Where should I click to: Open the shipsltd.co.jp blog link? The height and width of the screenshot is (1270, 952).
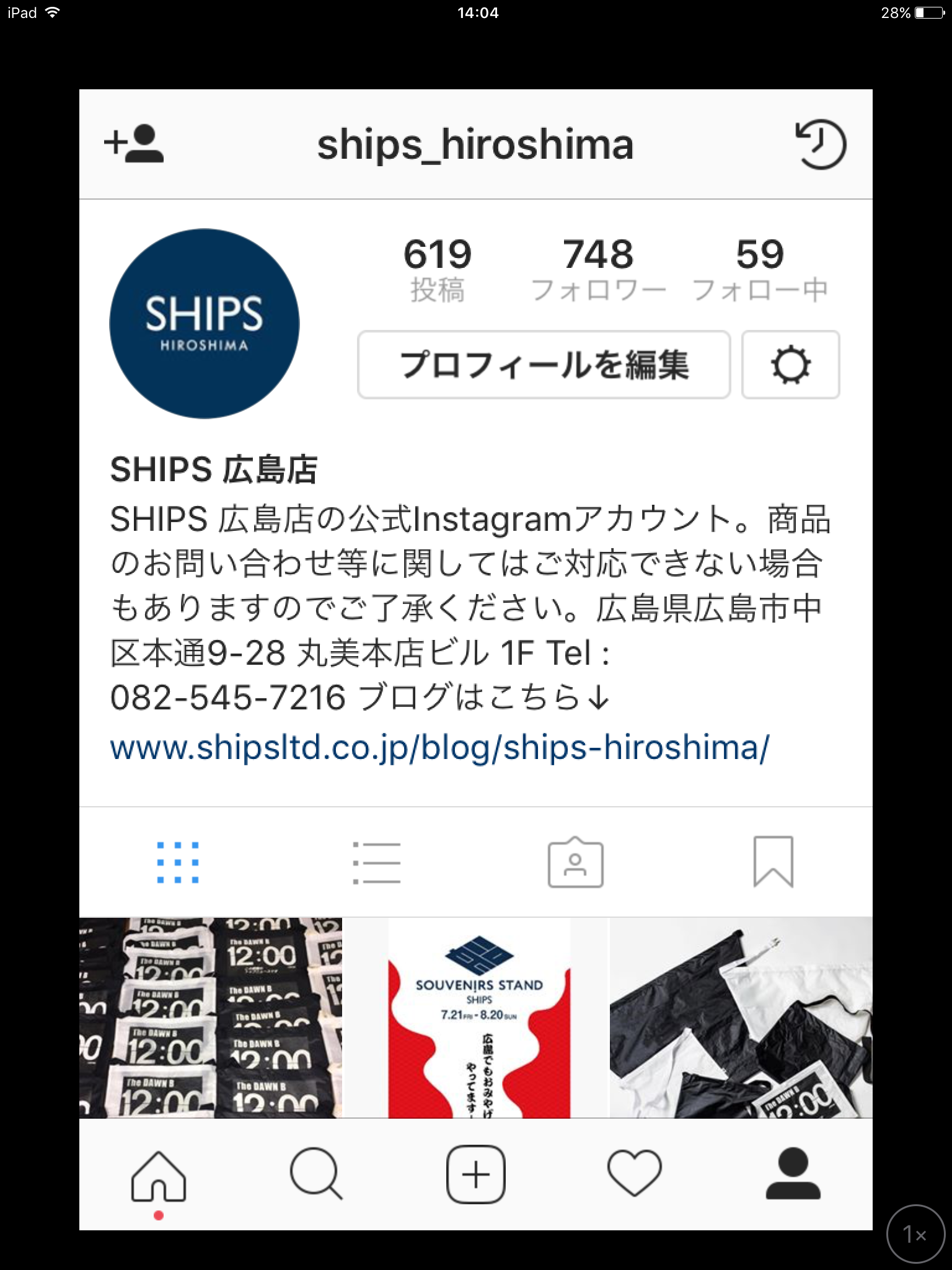pyautogui.click(x=439, y=747)
